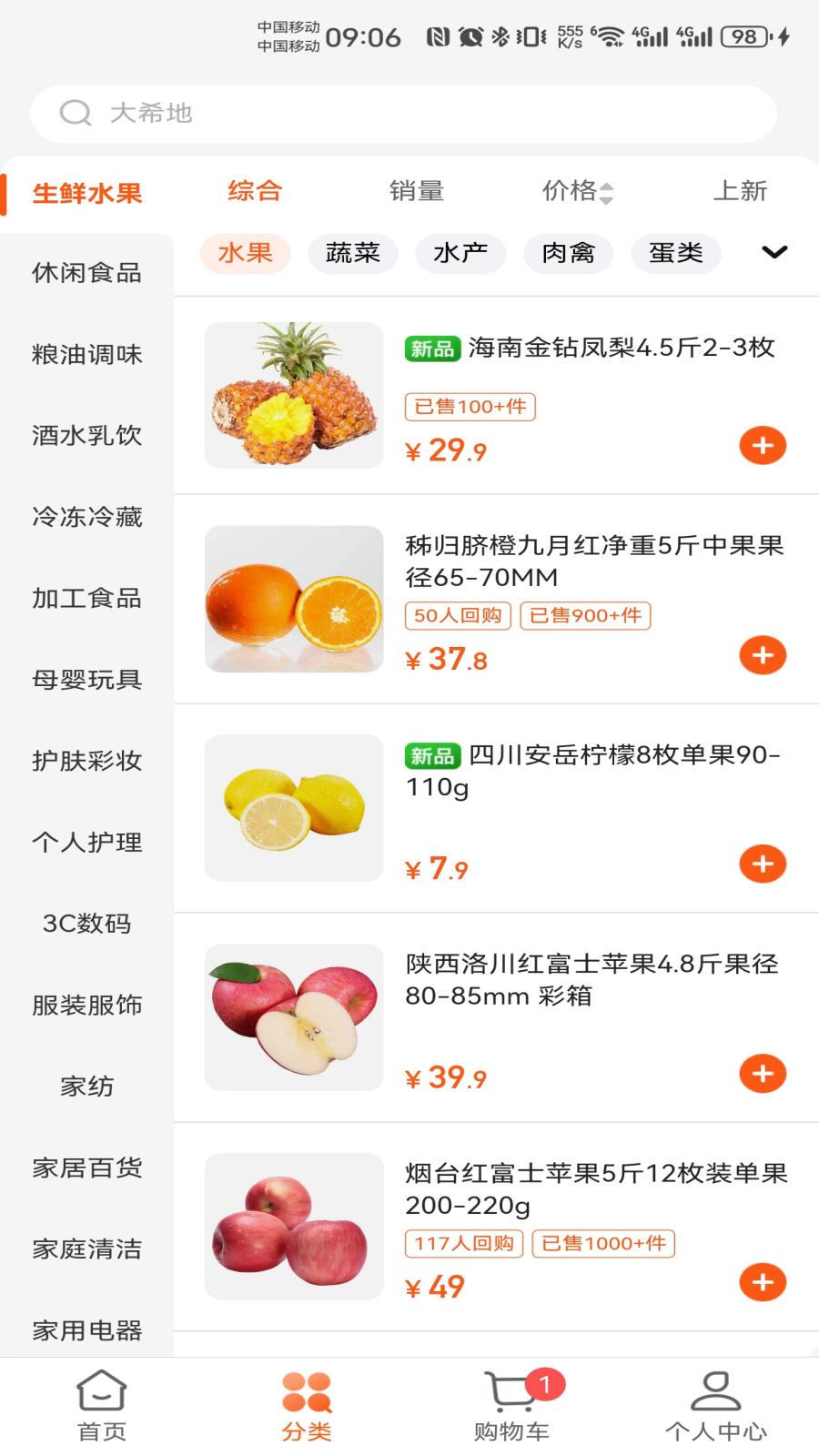Tap the search magnifier icon
The image size is (819, 1456).
(x=76, y=113)
